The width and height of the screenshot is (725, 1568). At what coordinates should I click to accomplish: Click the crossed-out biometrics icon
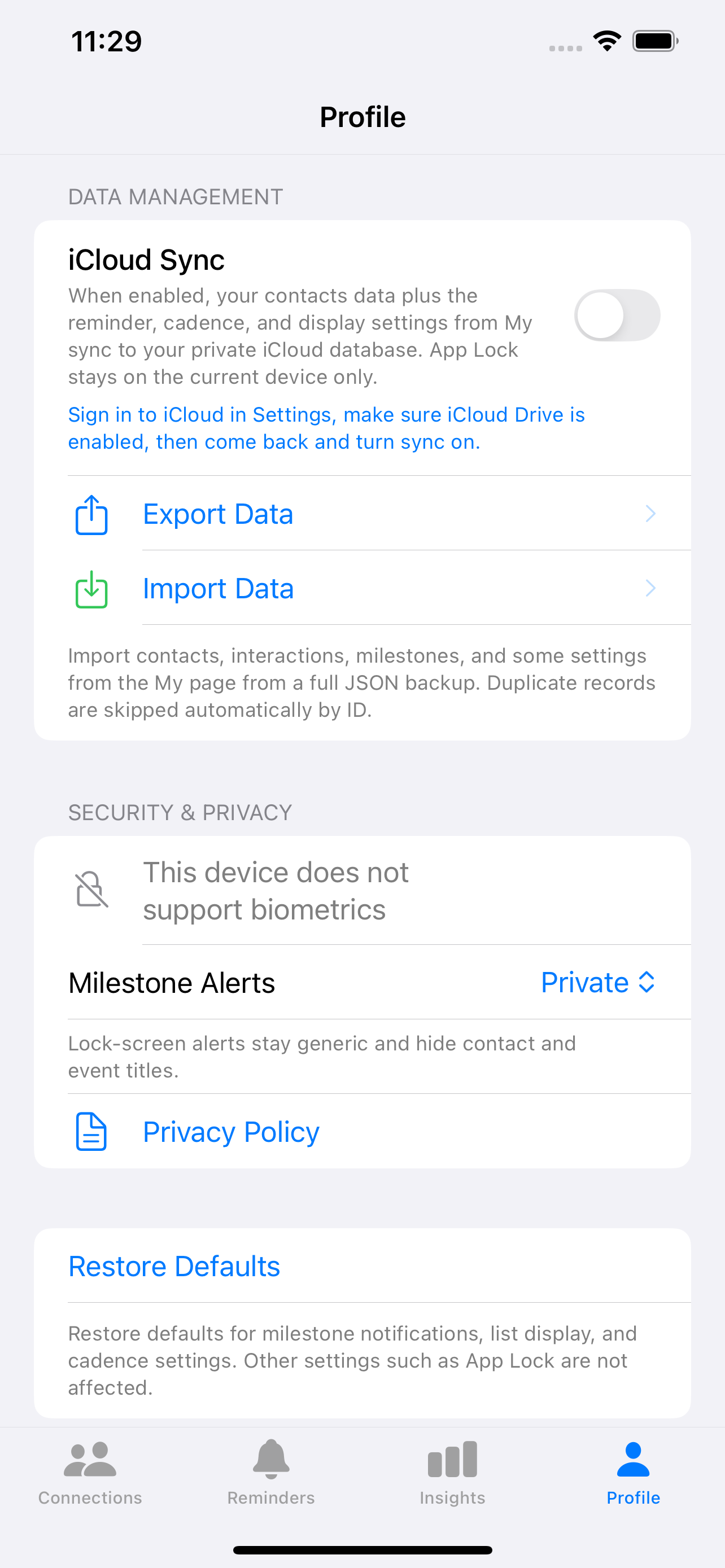pyautogui.click(x=91, y=890)
